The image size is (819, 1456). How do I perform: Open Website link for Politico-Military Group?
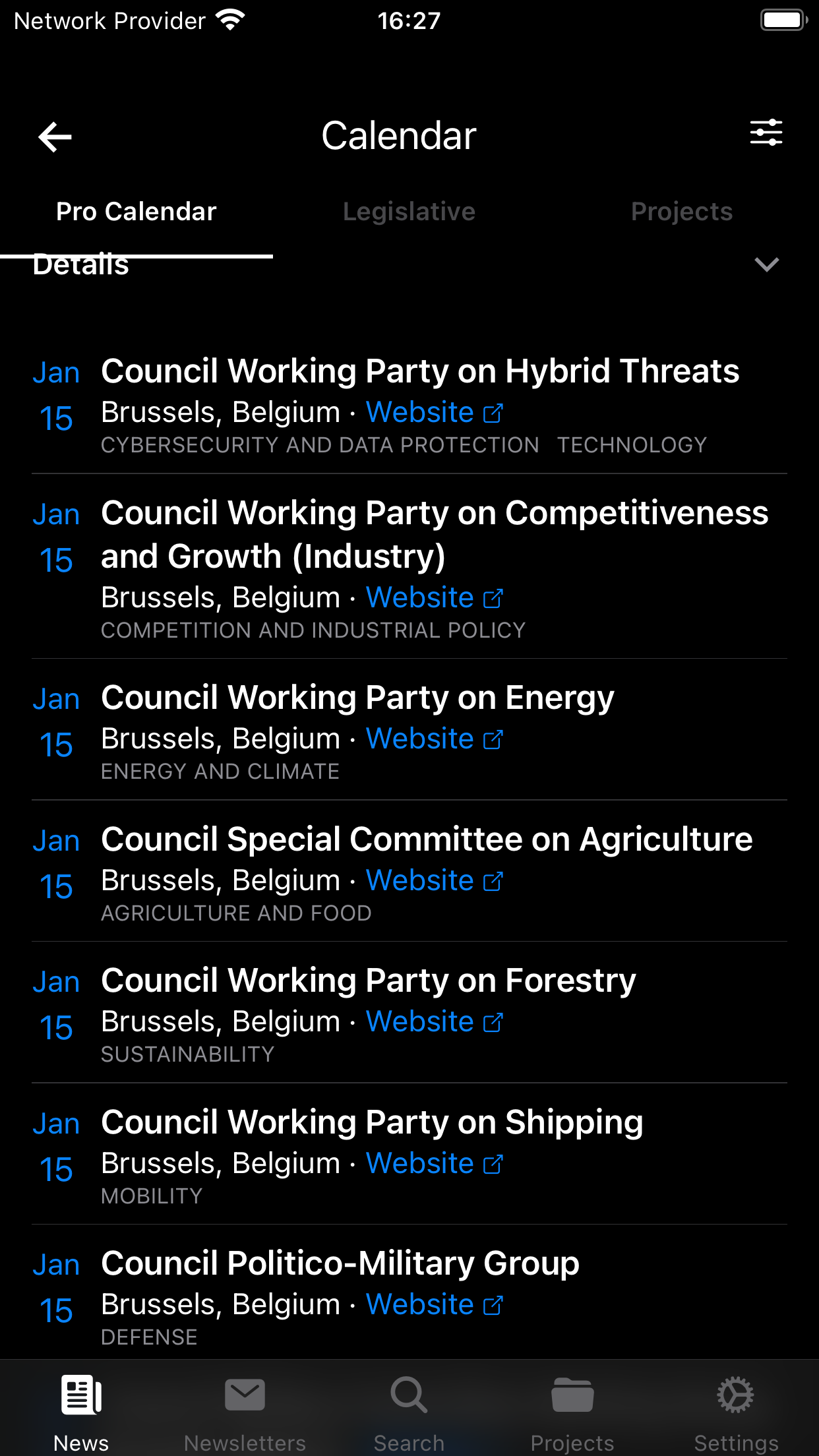tap(435, 1304)
